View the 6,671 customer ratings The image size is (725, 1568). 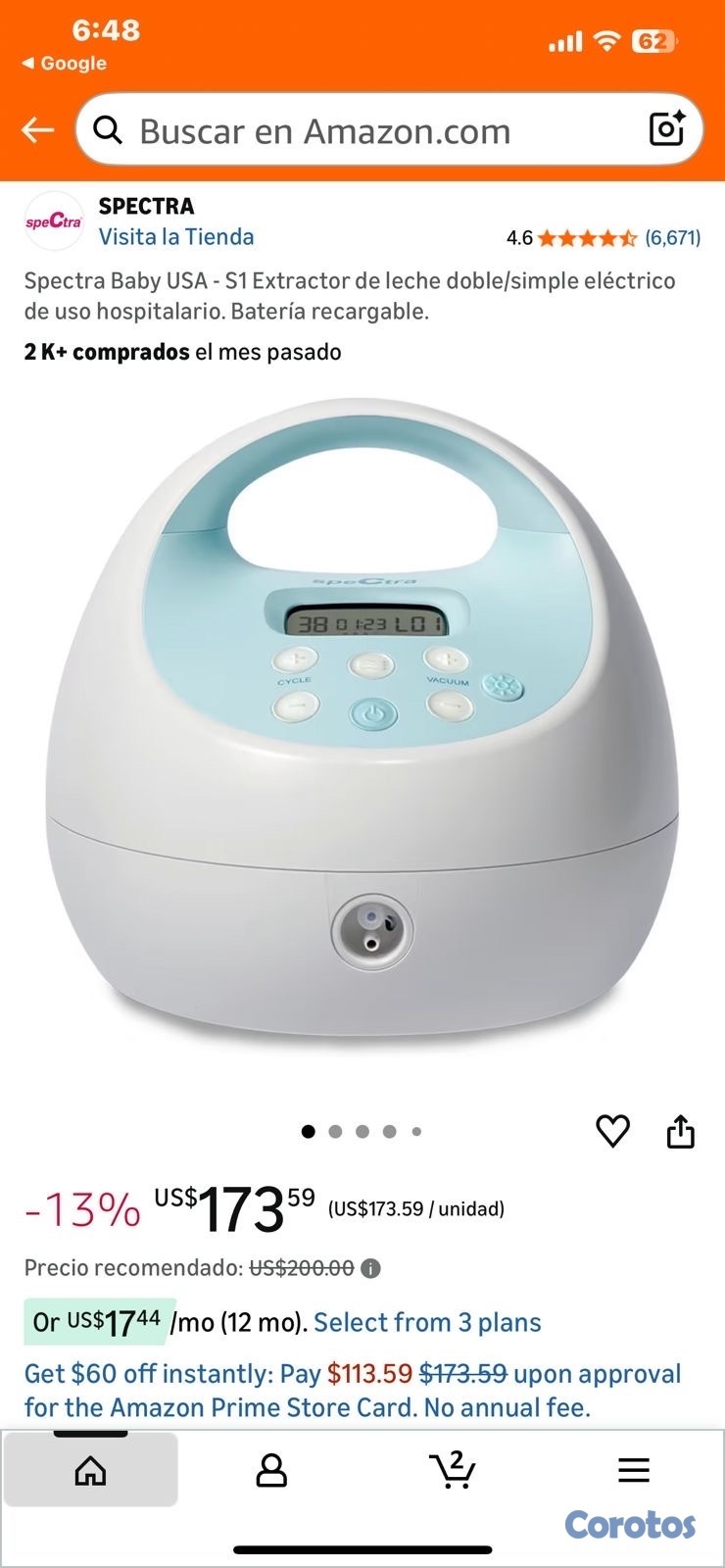672,238
